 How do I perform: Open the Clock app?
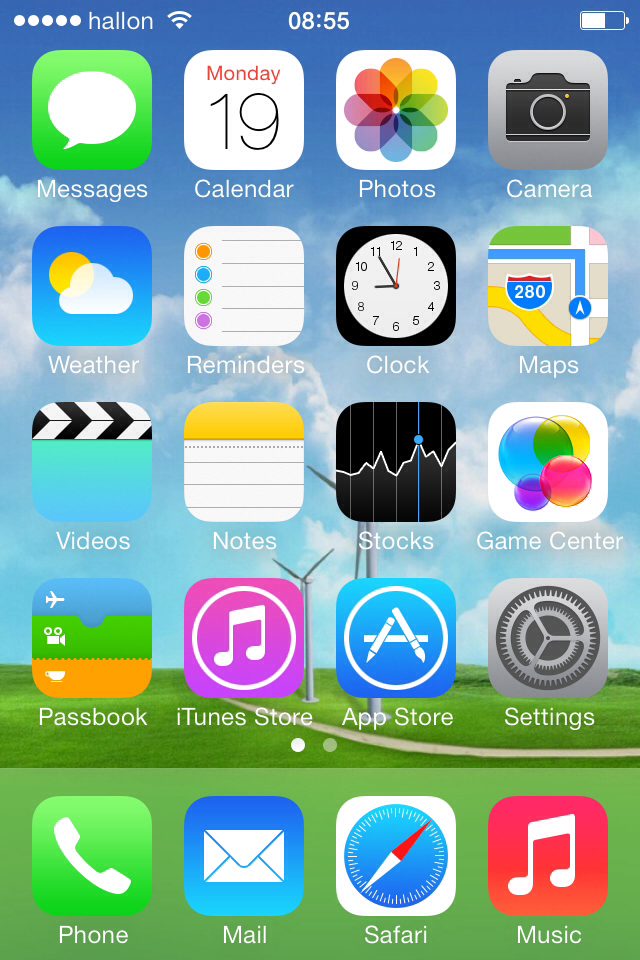pos(396,286)
